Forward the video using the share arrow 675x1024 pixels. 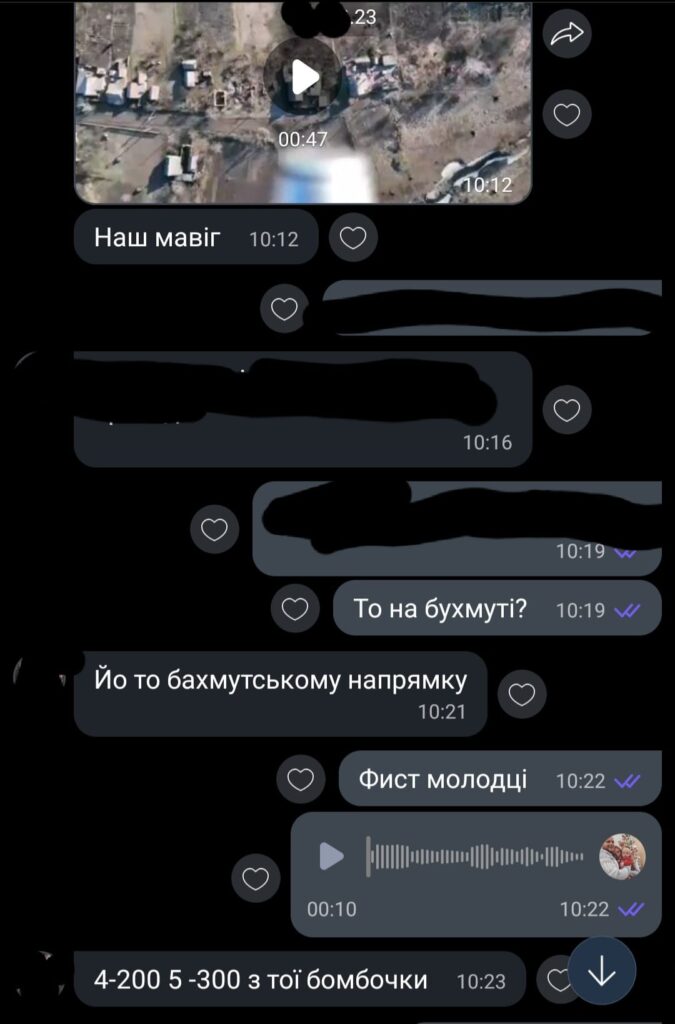coord(567,33)
